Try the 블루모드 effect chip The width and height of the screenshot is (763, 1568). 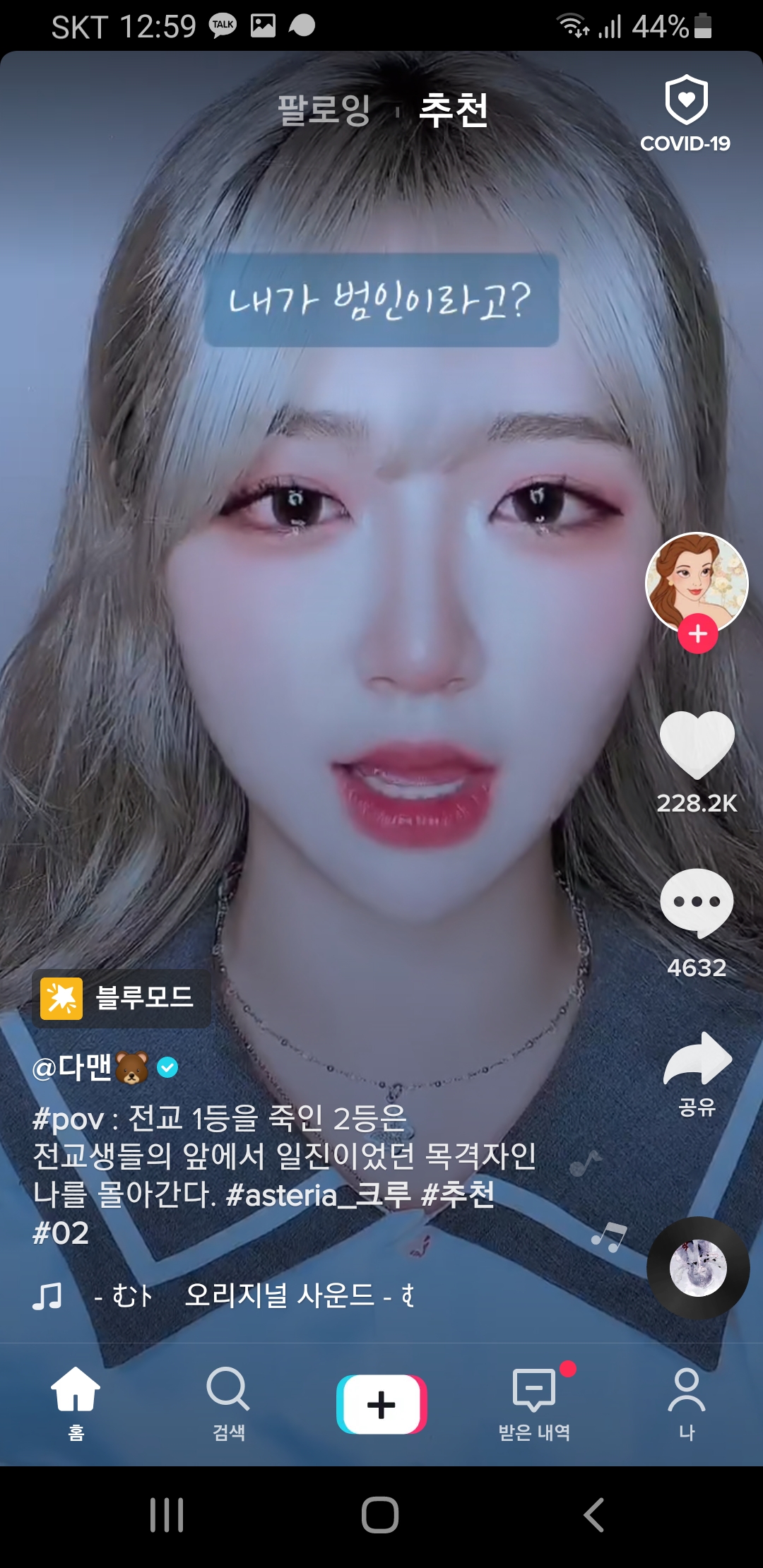pyautogui.click(x=122, y=998)
